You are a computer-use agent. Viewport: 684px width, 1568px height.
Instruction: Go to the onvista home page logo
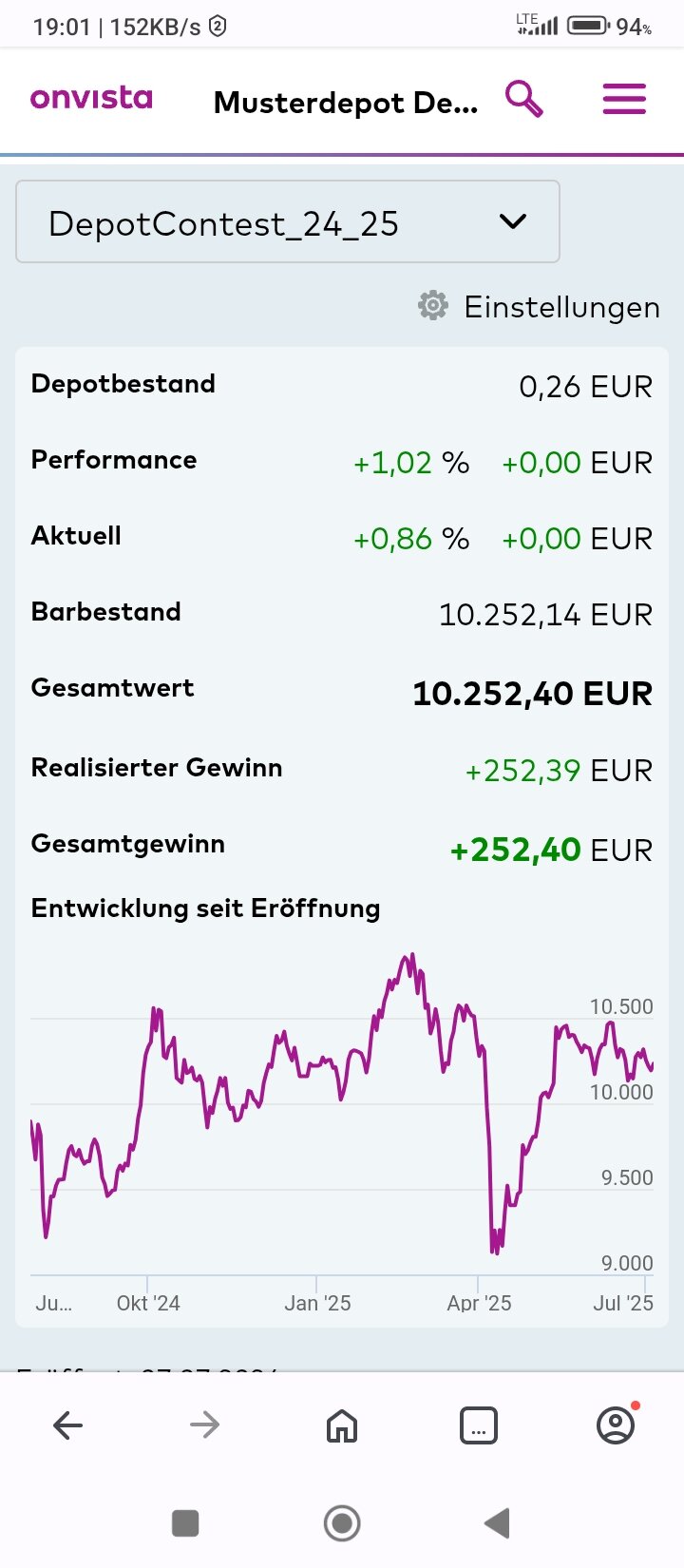point(91,98)
